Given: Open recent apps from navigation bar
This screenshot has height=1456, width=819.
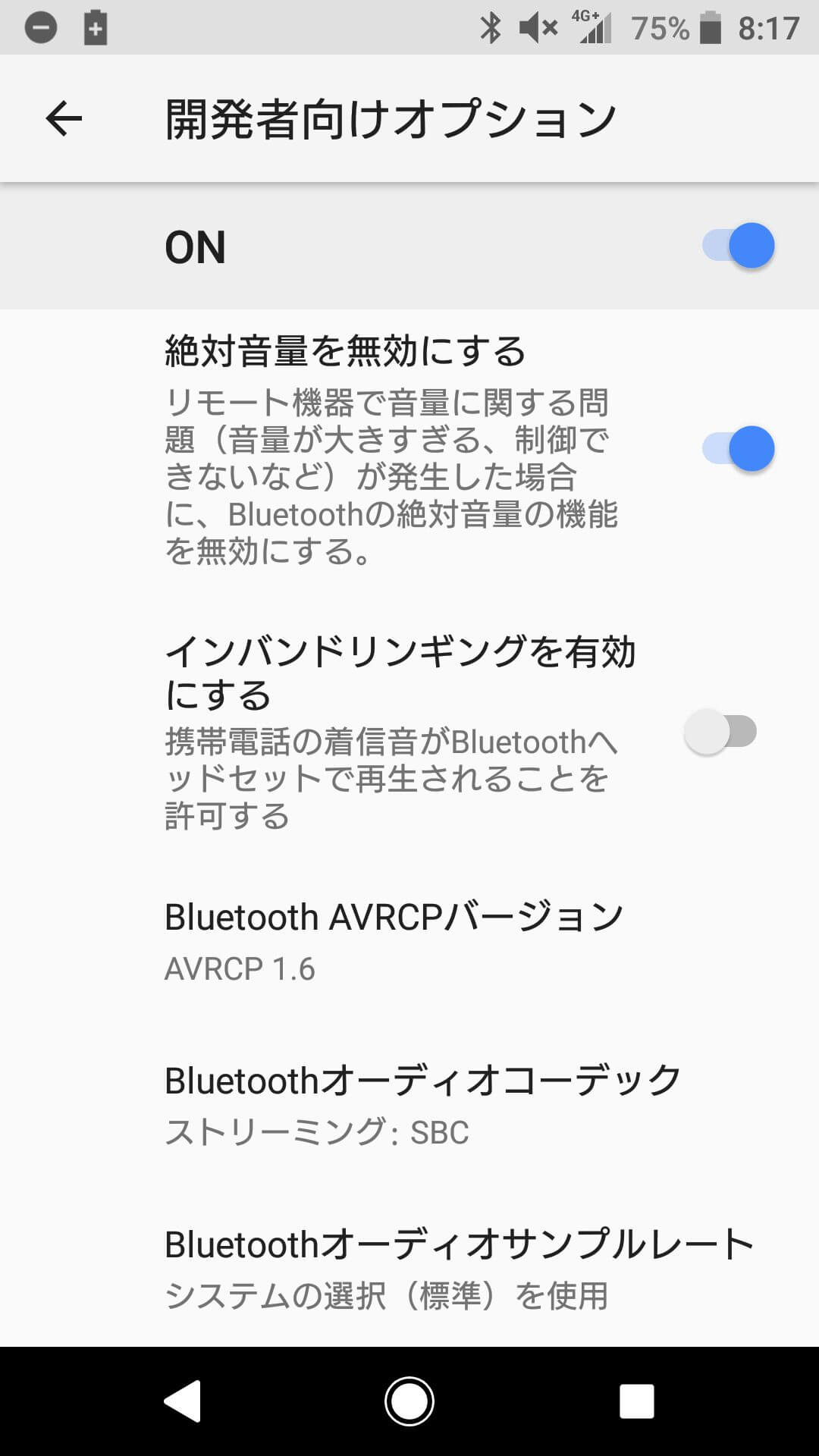Looking at the screenshot, I should pos(636,1401).
